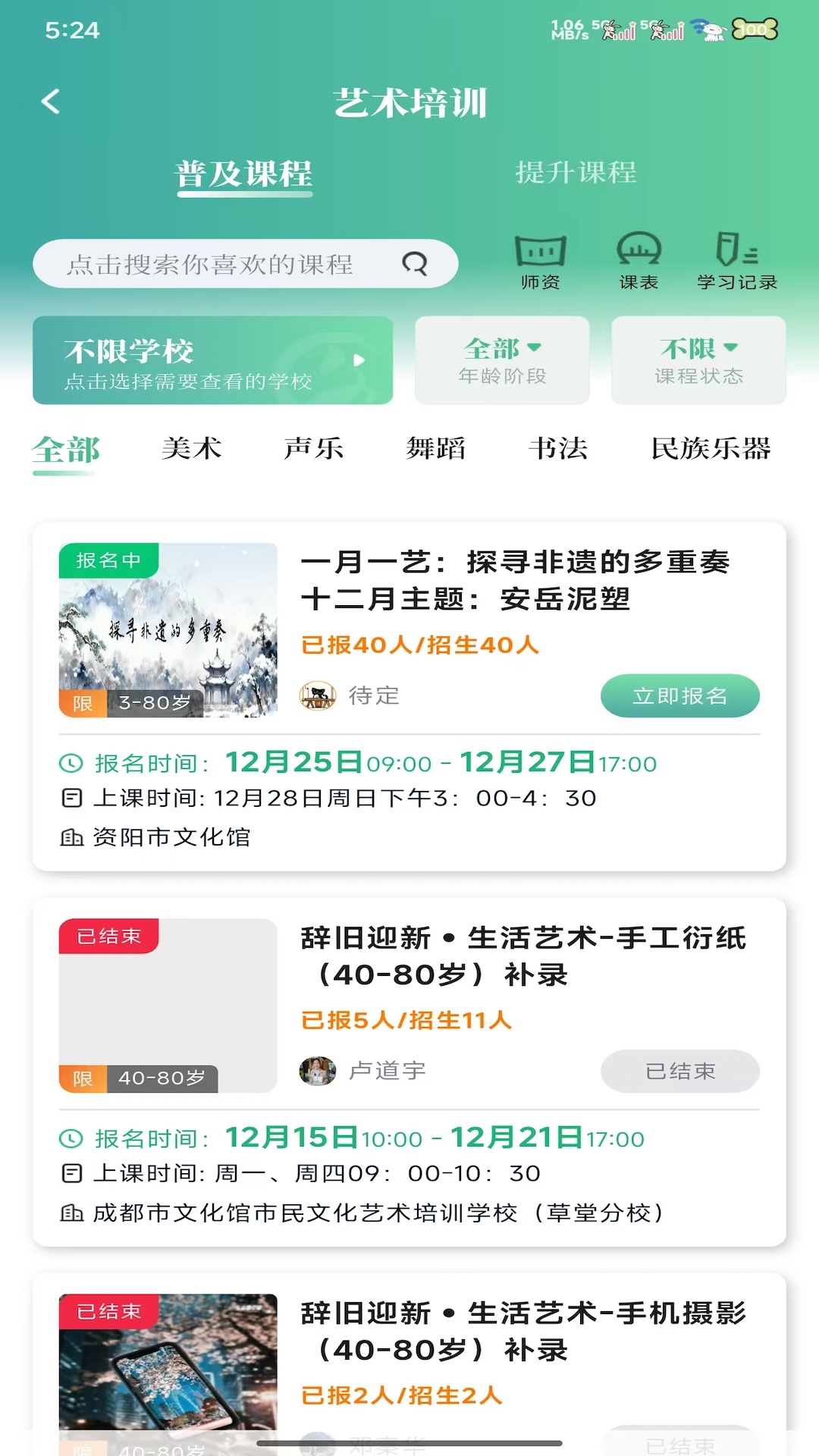Expand the 课程状态 dropdown
819x1456 pixels.
[x=698, y=361]
